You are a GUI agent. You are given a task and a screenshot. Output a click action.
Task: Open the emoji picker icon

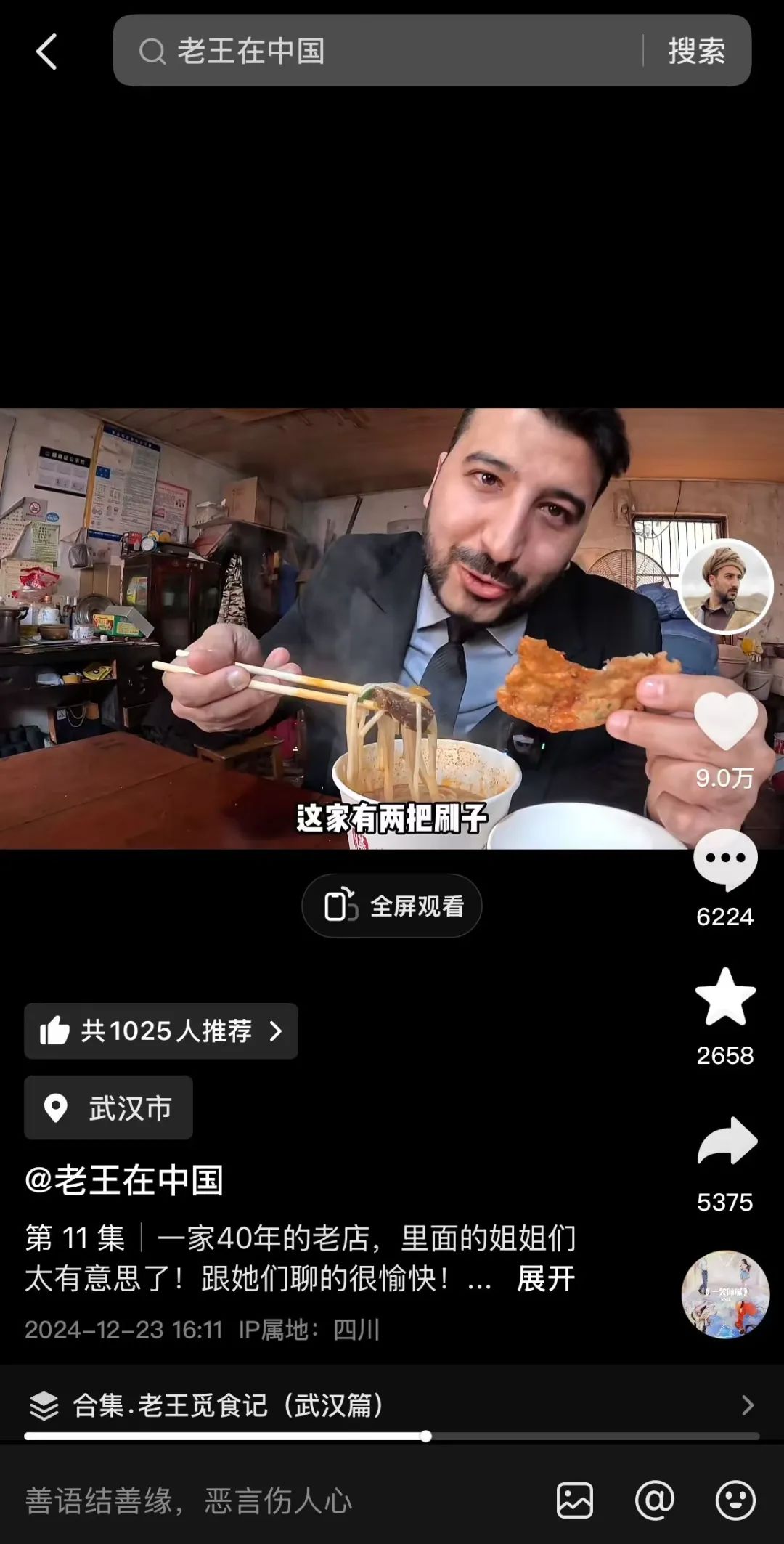tap(735, 1500)
